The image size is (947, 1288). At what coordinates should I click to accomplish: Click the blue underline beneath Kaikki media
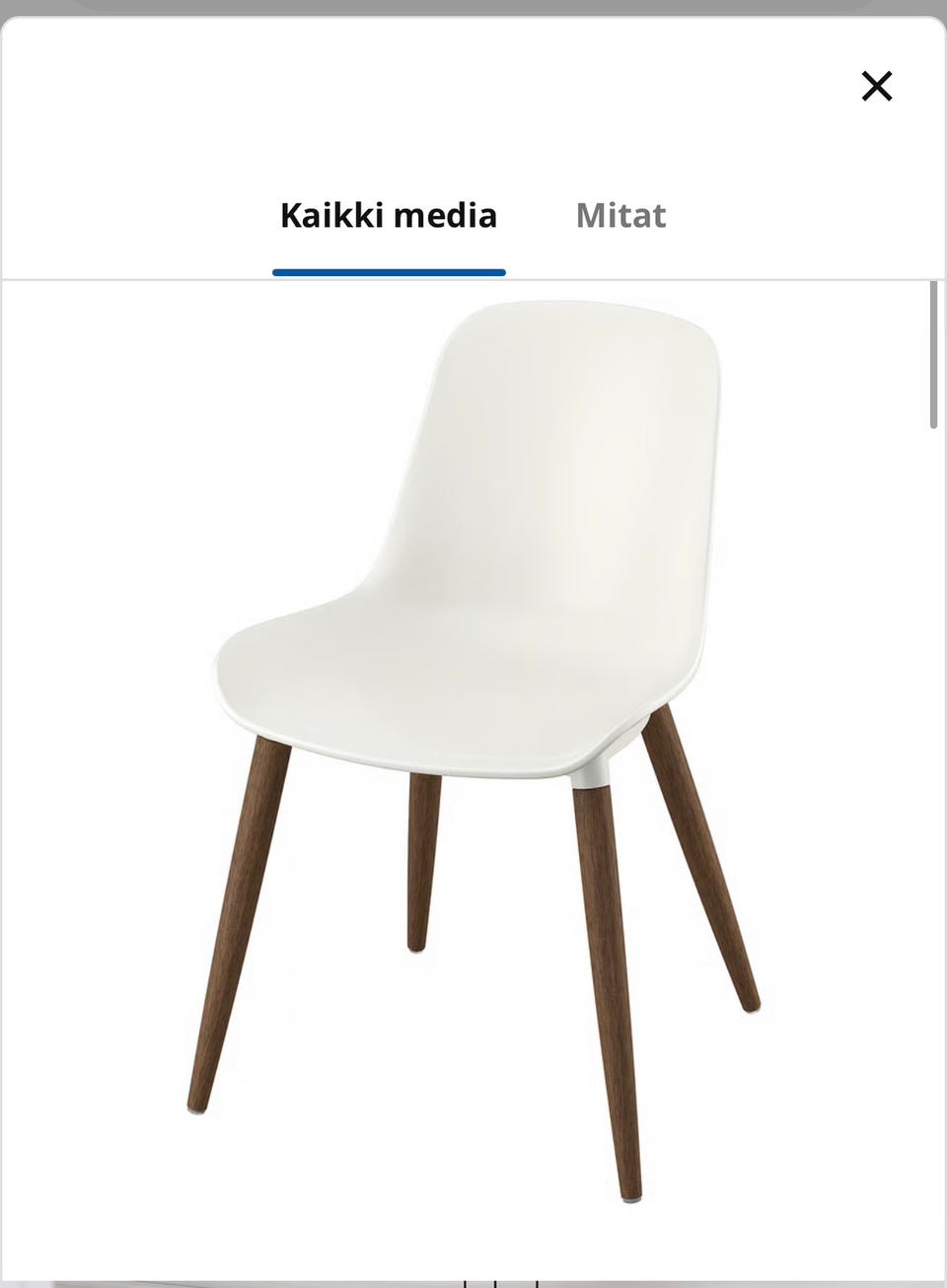tap(389, 270)
